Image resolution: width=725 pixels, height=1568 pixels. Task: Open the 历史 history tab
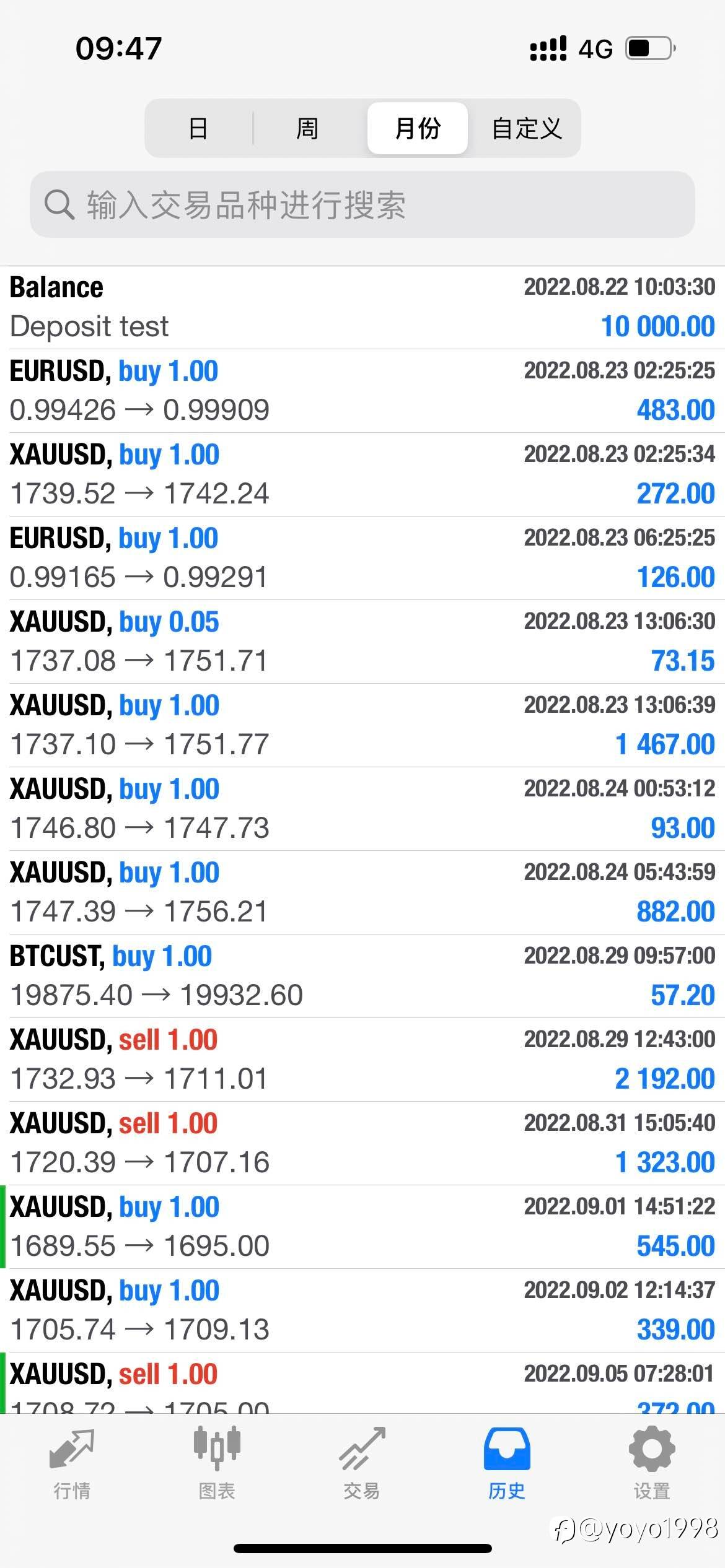pos(507,1463)
